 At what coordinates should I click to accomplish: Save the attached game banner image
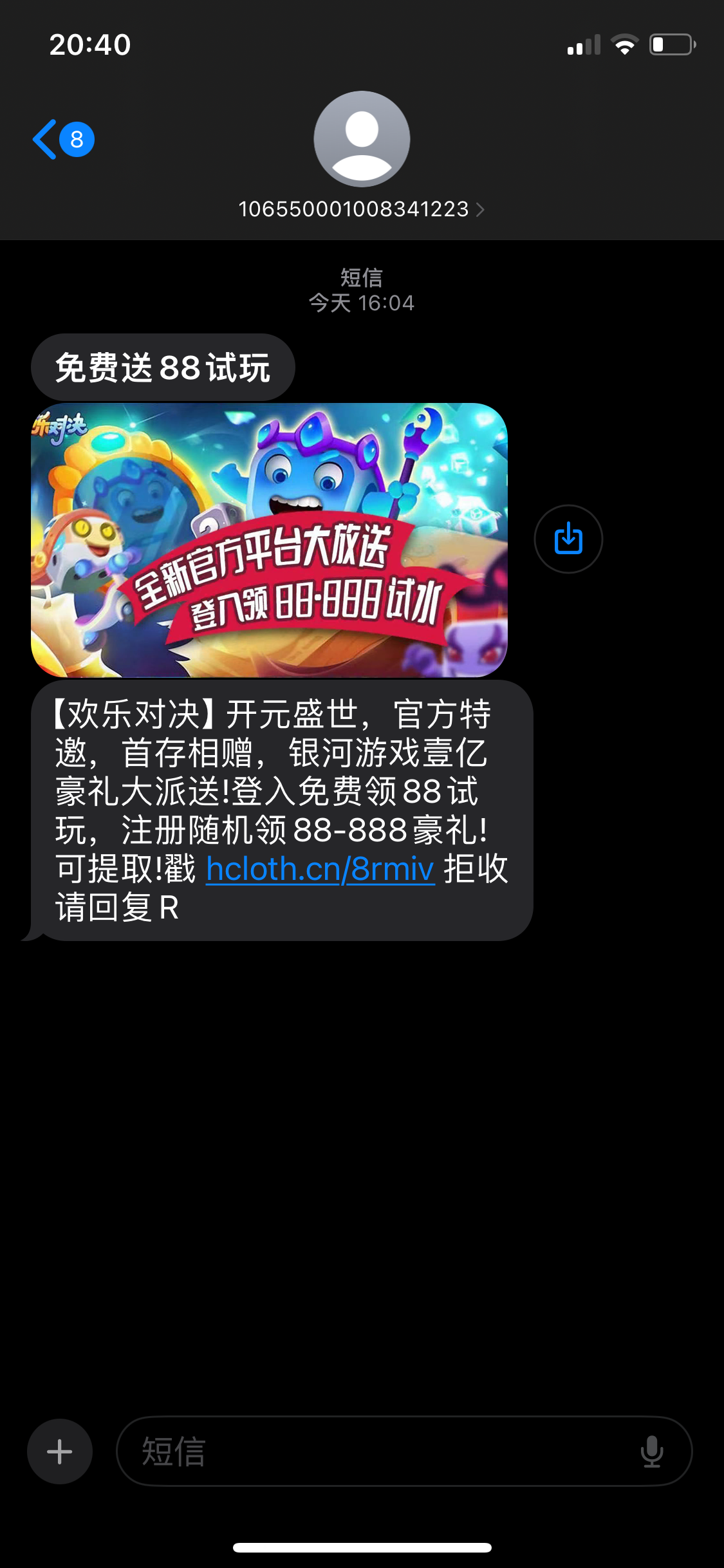[x=568, y=539]
